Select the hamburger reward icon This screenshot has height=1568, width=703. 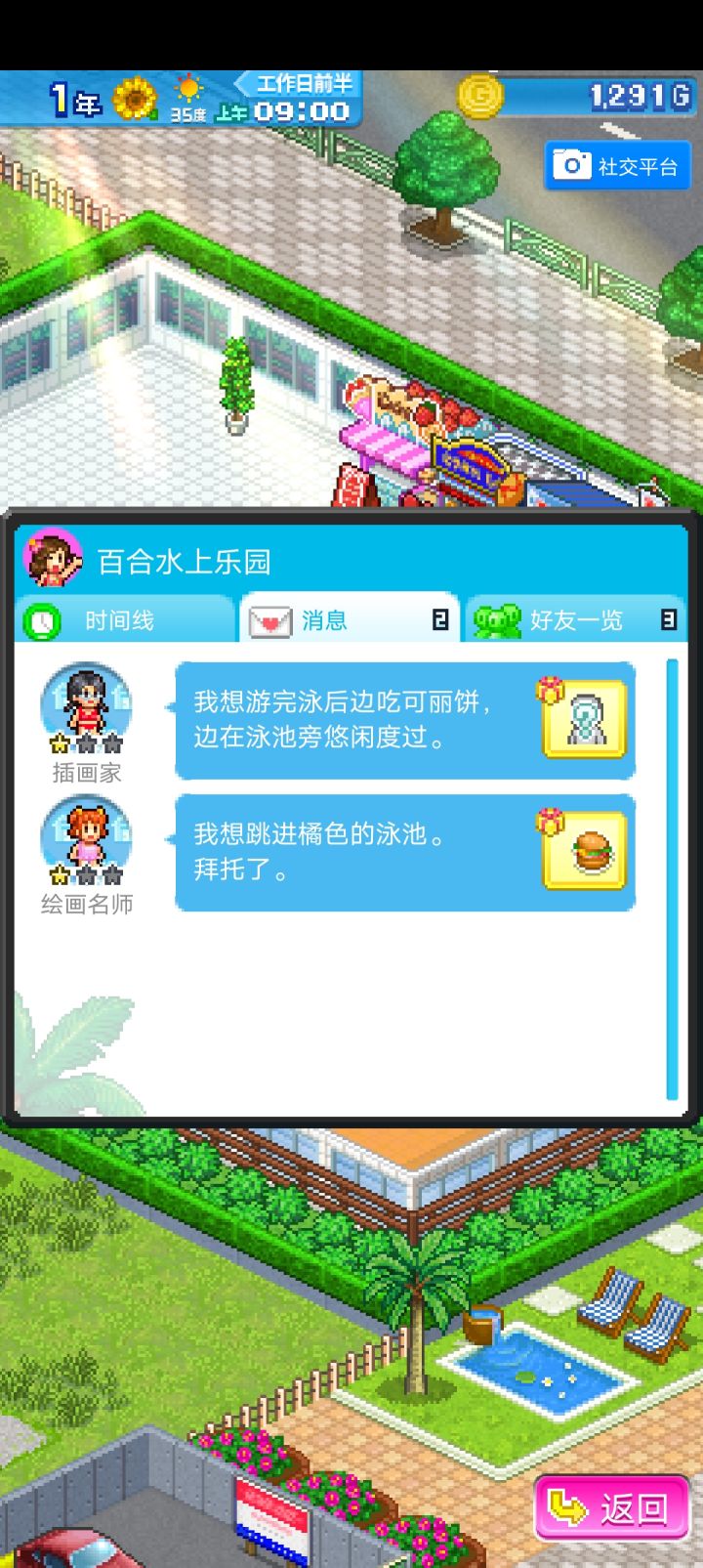pos(585,854)
